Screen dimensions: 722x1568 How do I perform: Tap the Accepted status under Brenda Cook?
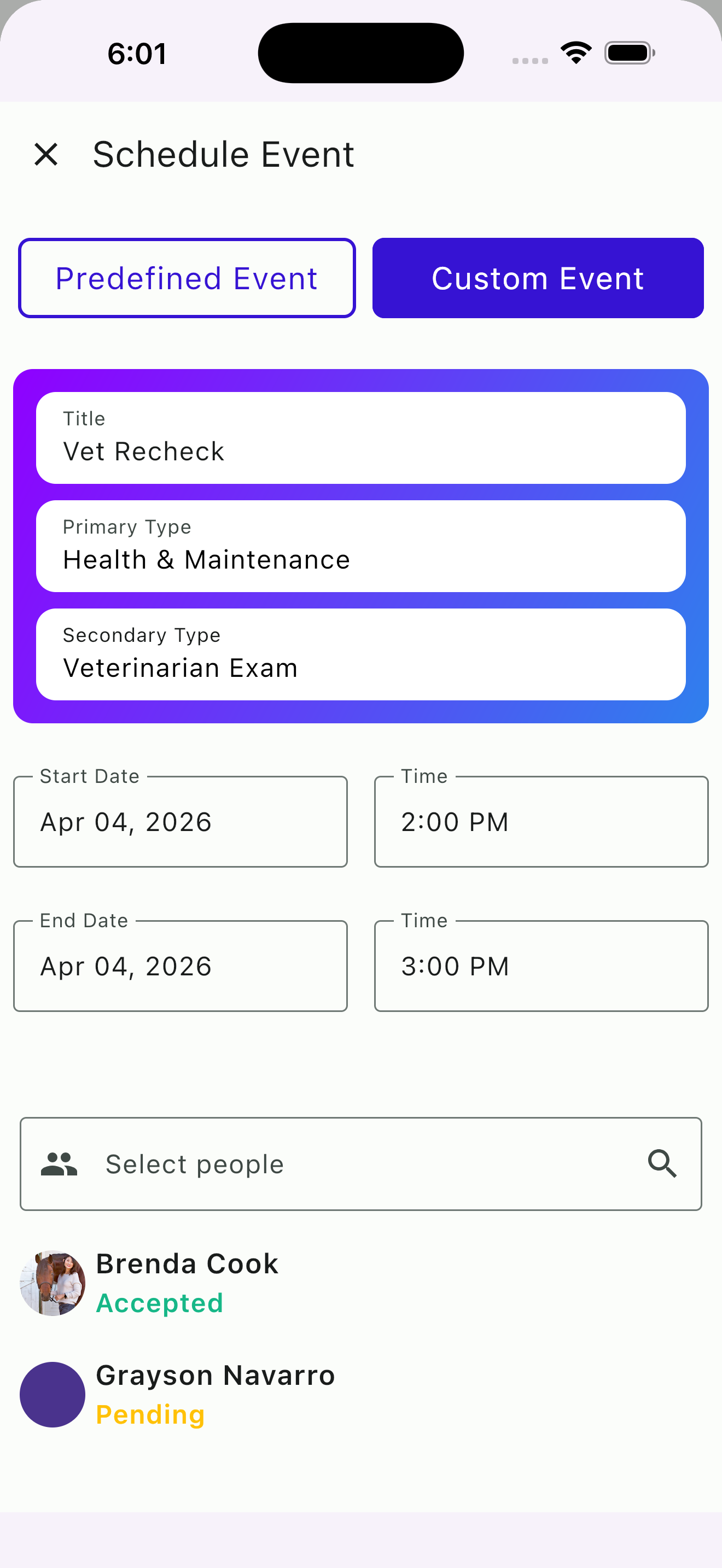(x=160, y=1303)
